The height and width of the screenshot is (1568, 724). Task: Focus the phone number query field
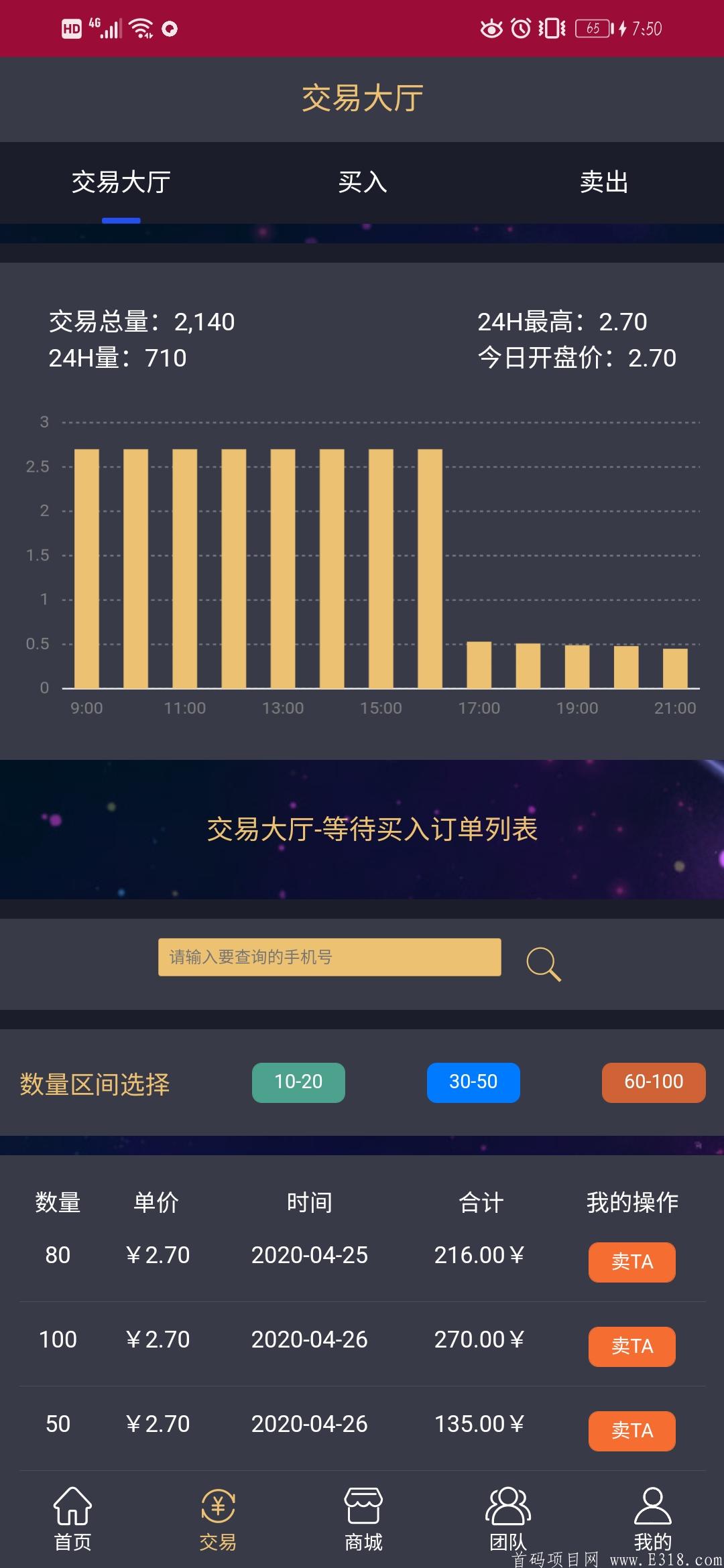[x=329, y=957]
